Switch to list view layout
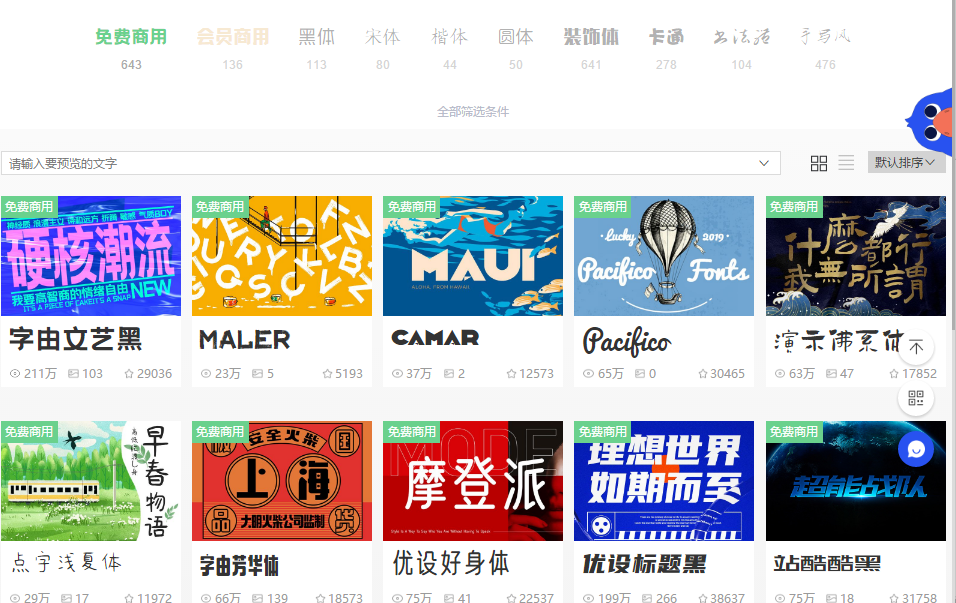The height and width of the screenshot is (603, 956). coord(846,163)
